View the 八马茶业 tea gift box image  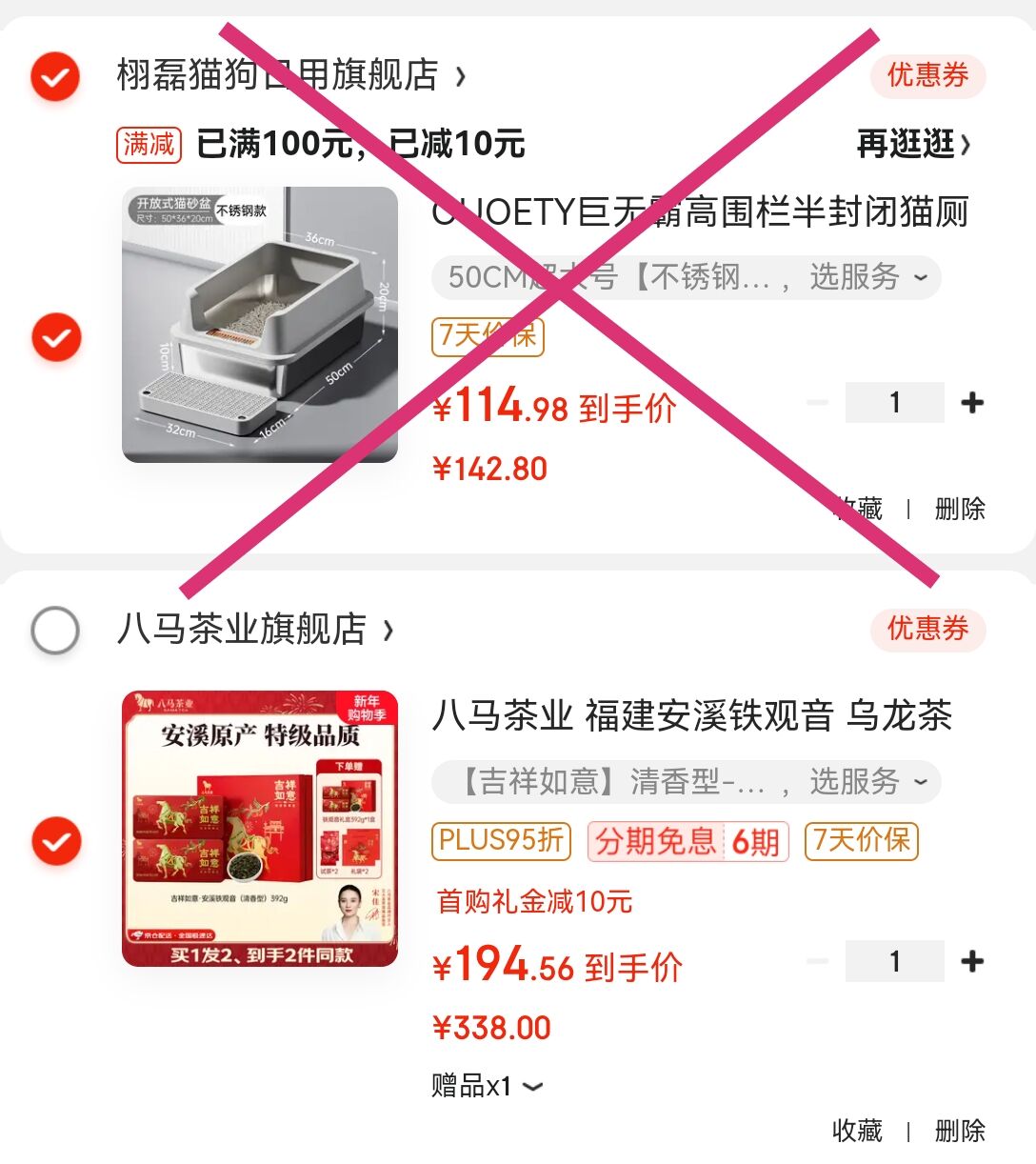pyautogui.click(x=260, y=829)
